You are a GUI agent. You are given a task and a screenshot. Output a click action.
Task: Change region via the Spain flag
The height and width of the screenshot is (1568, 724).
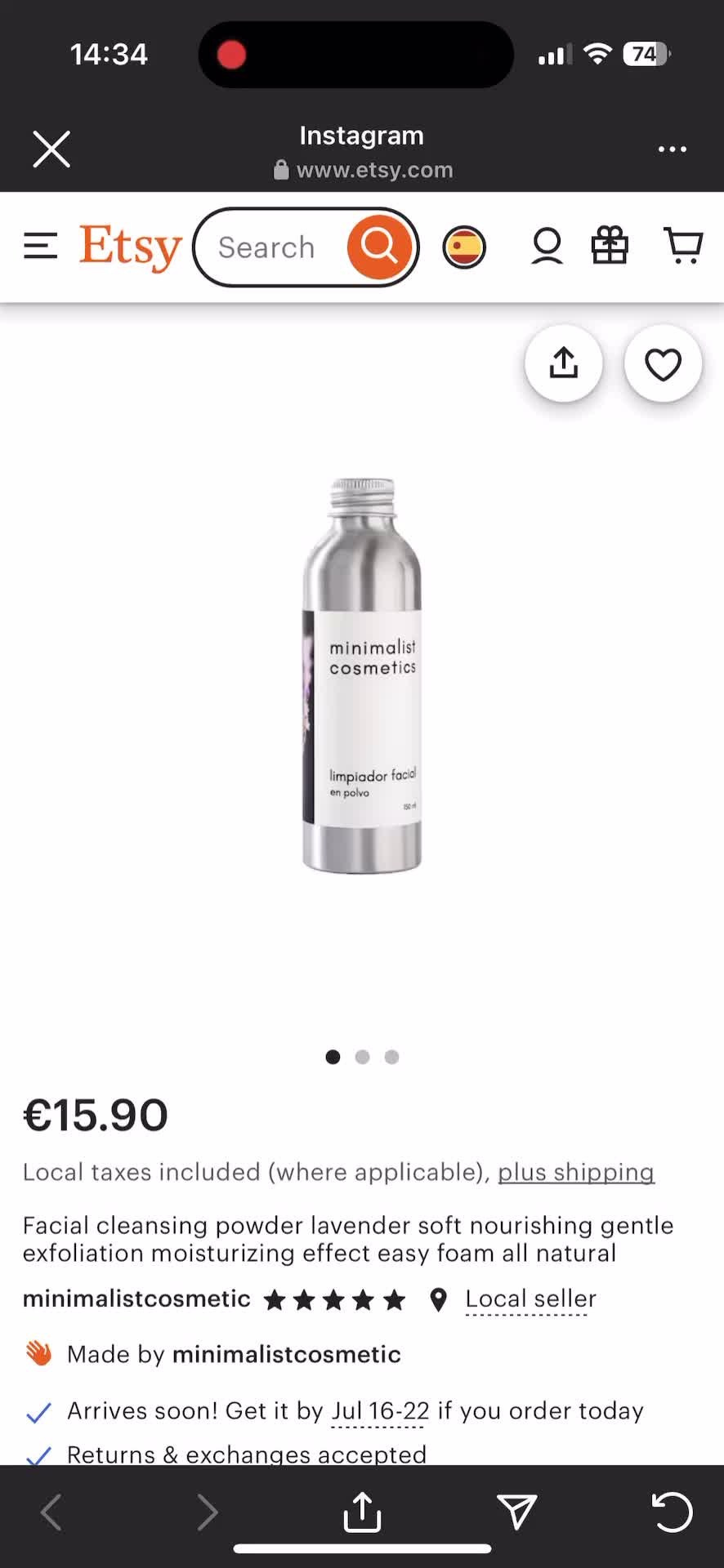coord(464,247)
